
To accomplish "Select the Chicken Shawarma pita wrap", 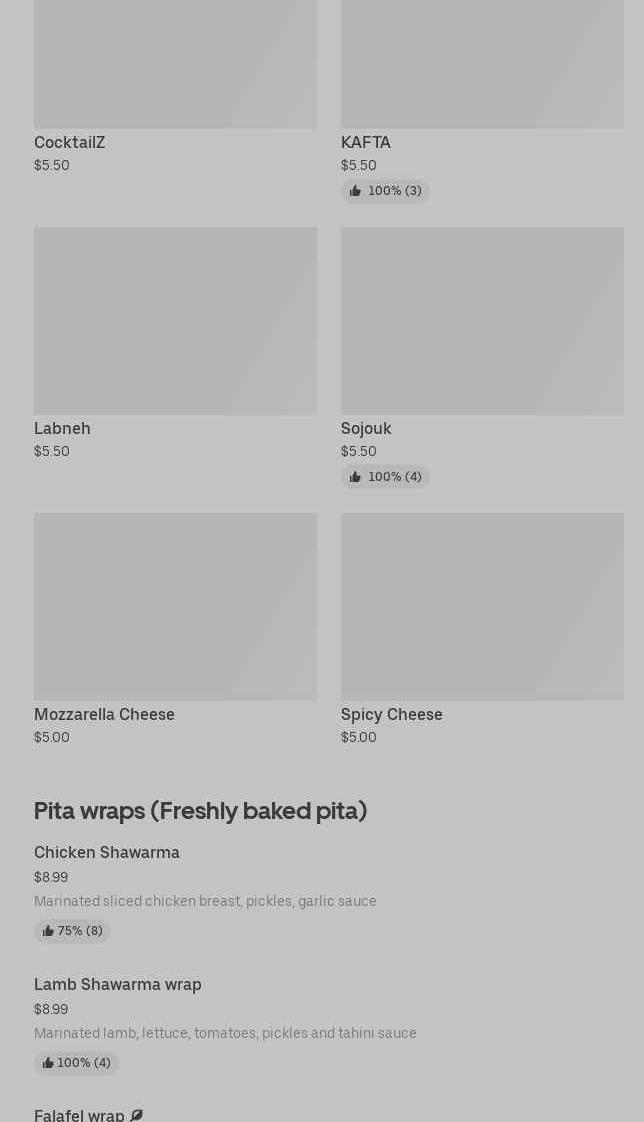I will [322, 892].
